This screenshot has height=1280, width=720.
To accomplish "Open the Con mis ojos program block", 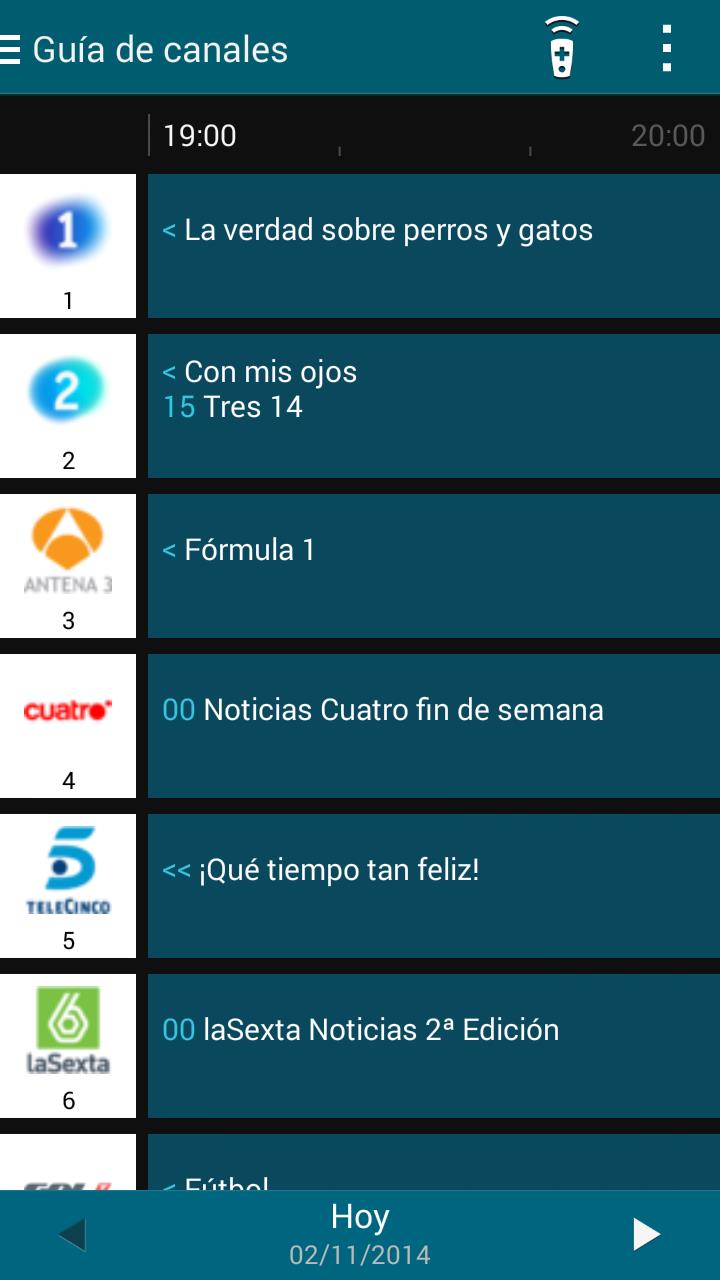I will pos(433,405).
